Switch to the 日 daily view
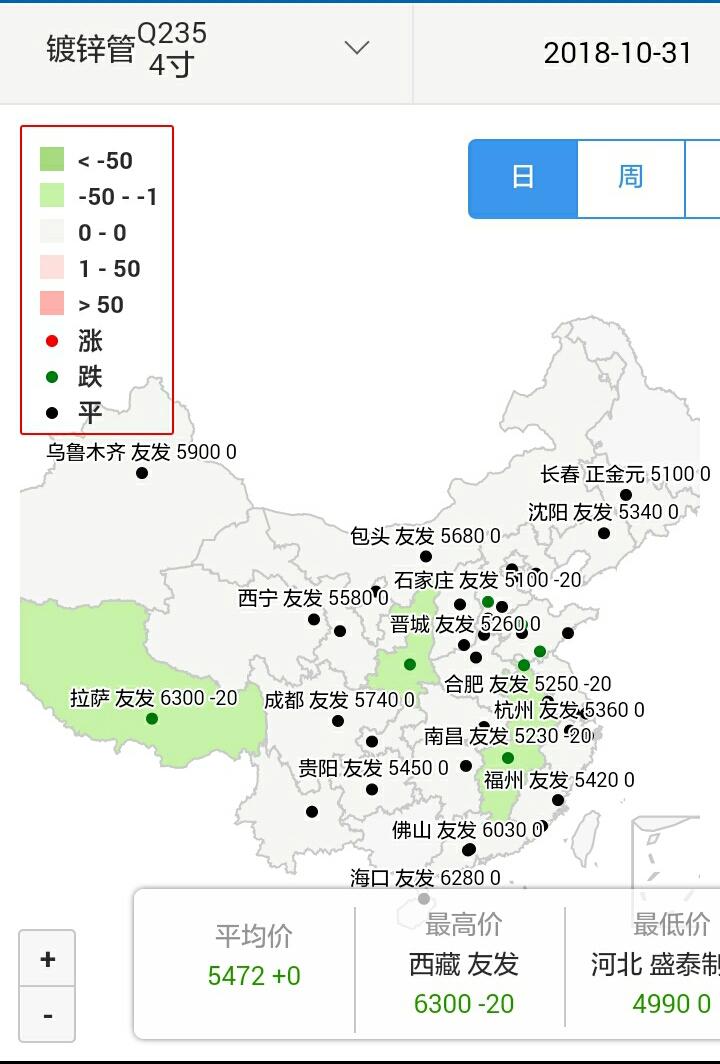720x1064 pixels. (x=523, y=178)
